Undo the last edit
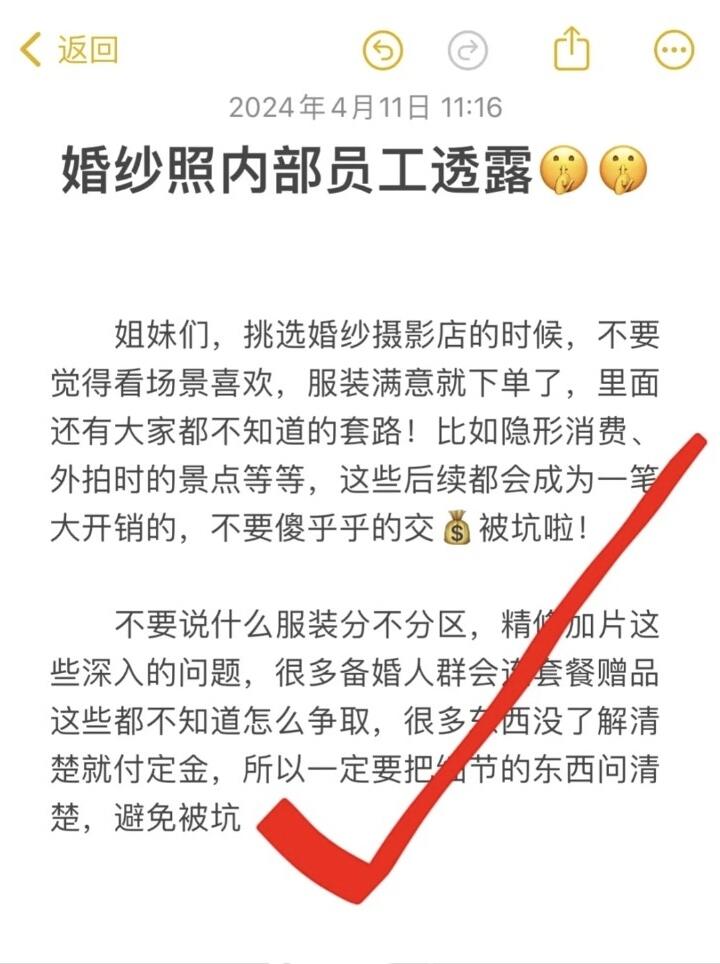The height and width of the screenshot is (964, 720). (x=383, y=50)
